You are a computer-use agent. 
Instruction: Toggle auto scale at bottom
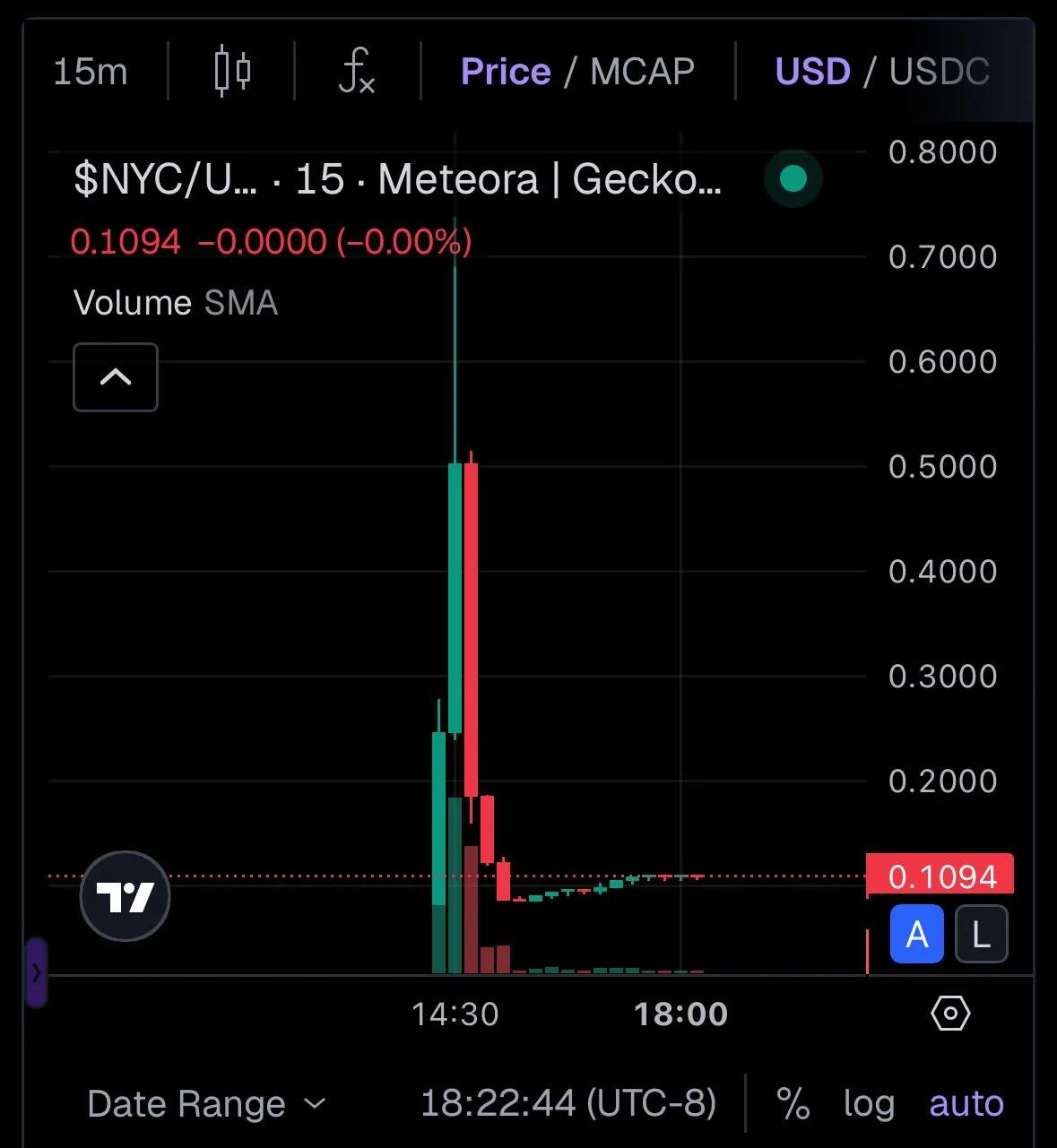(x=966, y=1103)
